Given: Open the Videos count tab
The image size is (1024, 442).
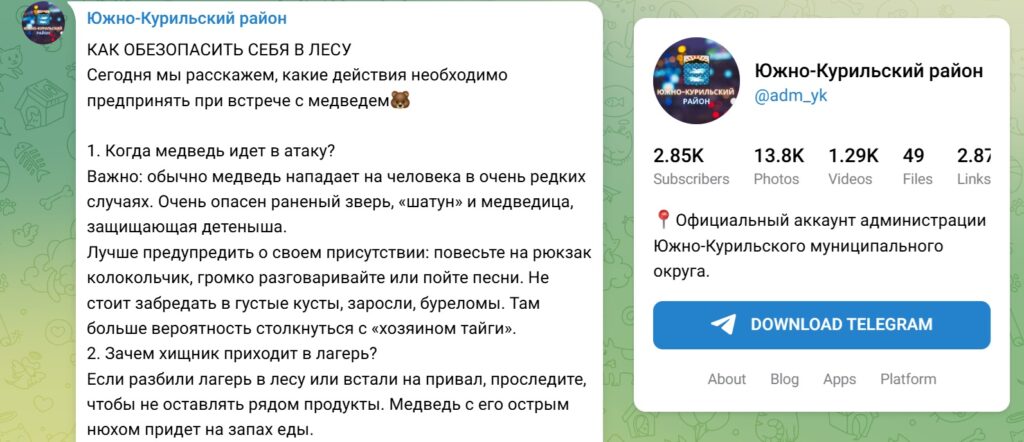Looking at the screenshot, I should point(853,166).
